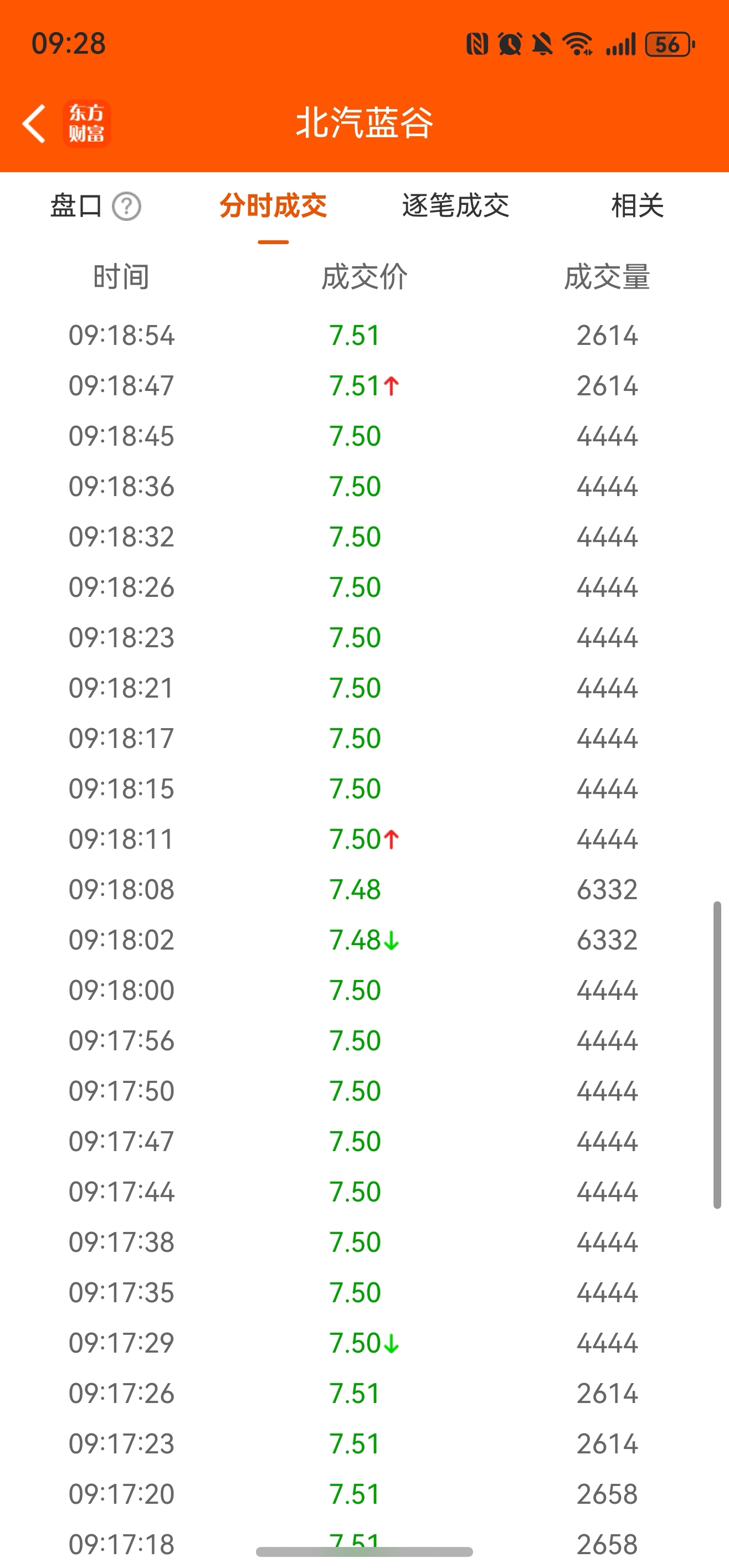This screenshot has height=1568, width=729.
Task: Show help for 盘口 via question mark
Action: [127, 207]
